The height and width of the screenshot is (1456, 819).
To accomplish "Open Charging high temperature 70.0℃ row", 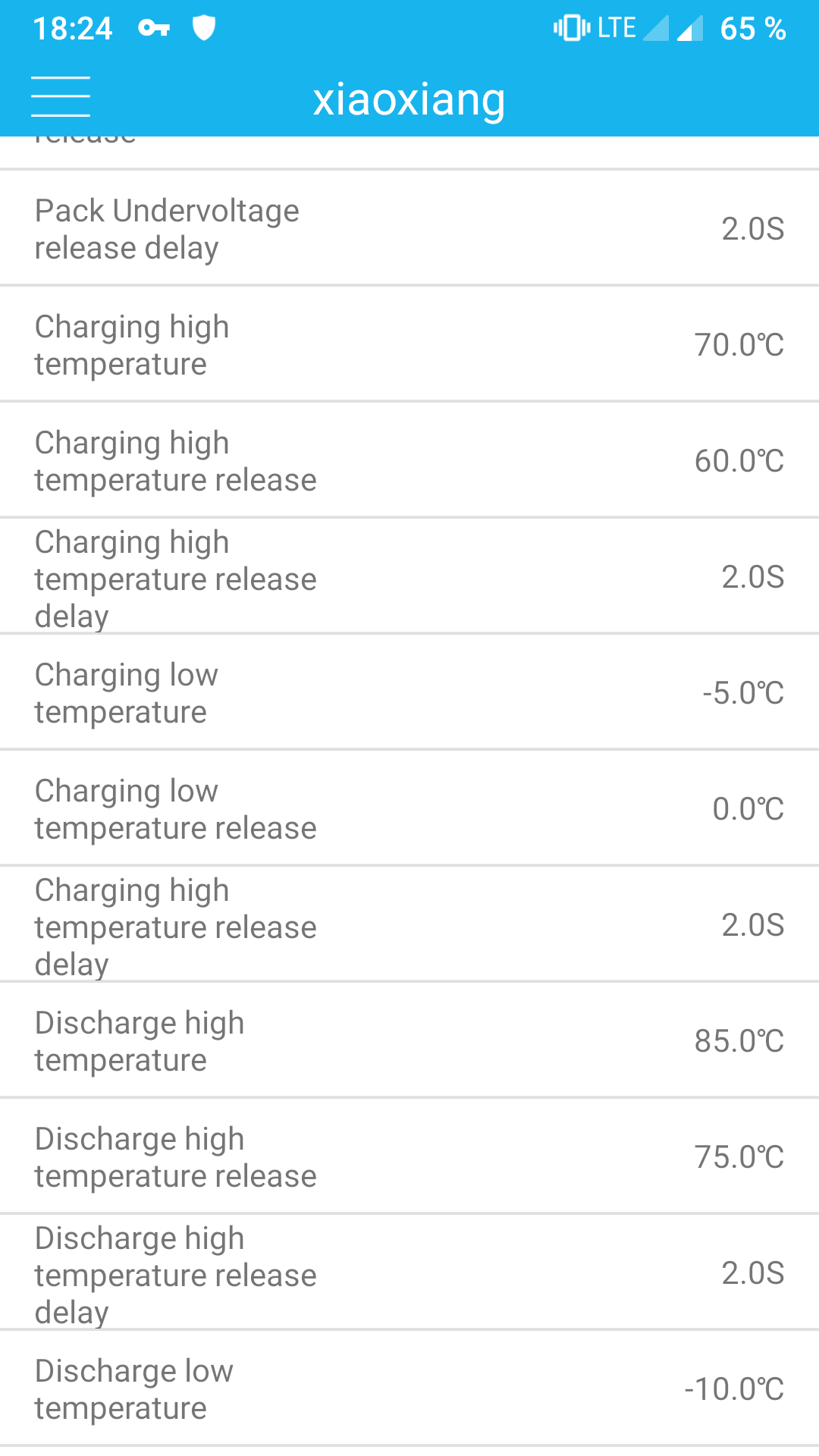I will point(409,345).
